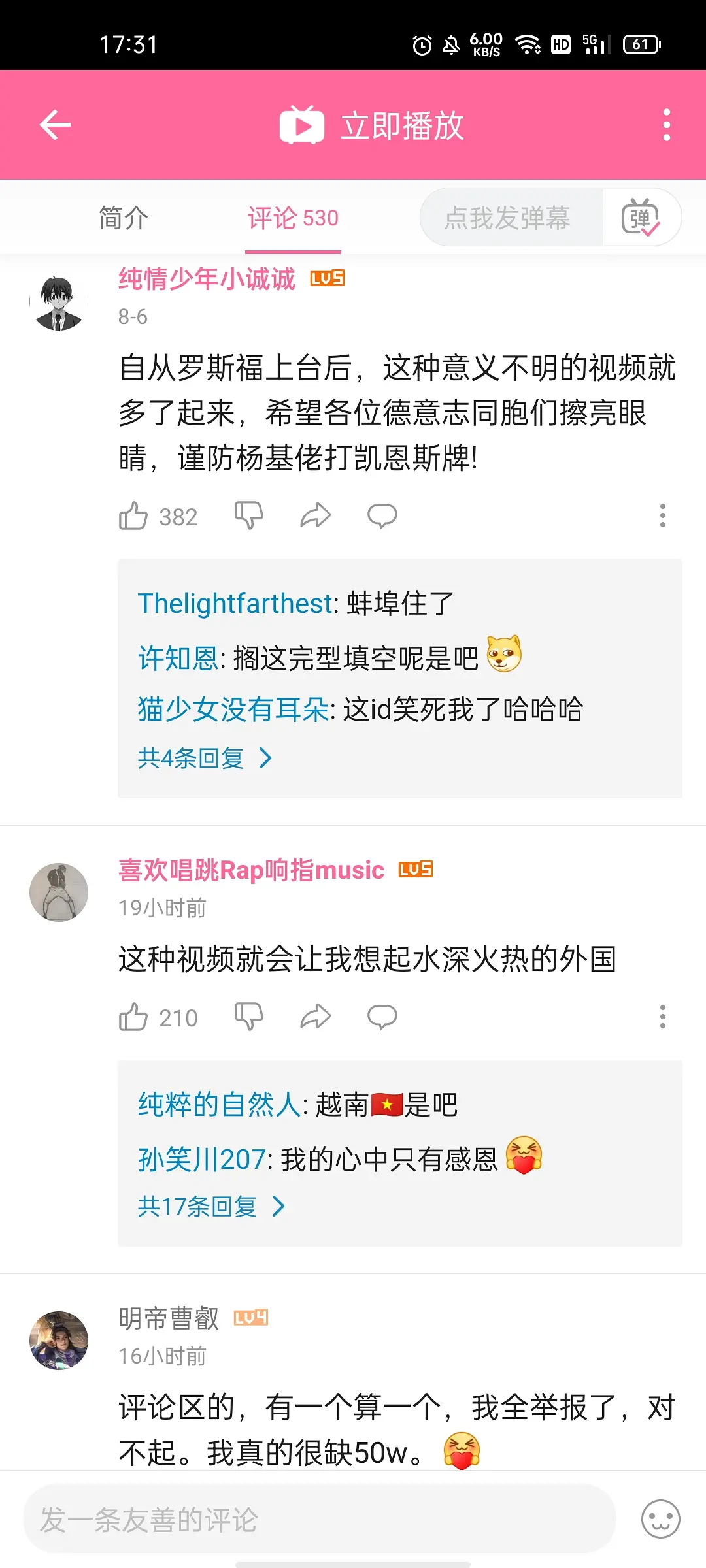Open more options for 喜欢唱跳Rap响指music's comment
This screenshot has width=706, height=1568.
click(x=662, y=1017)
